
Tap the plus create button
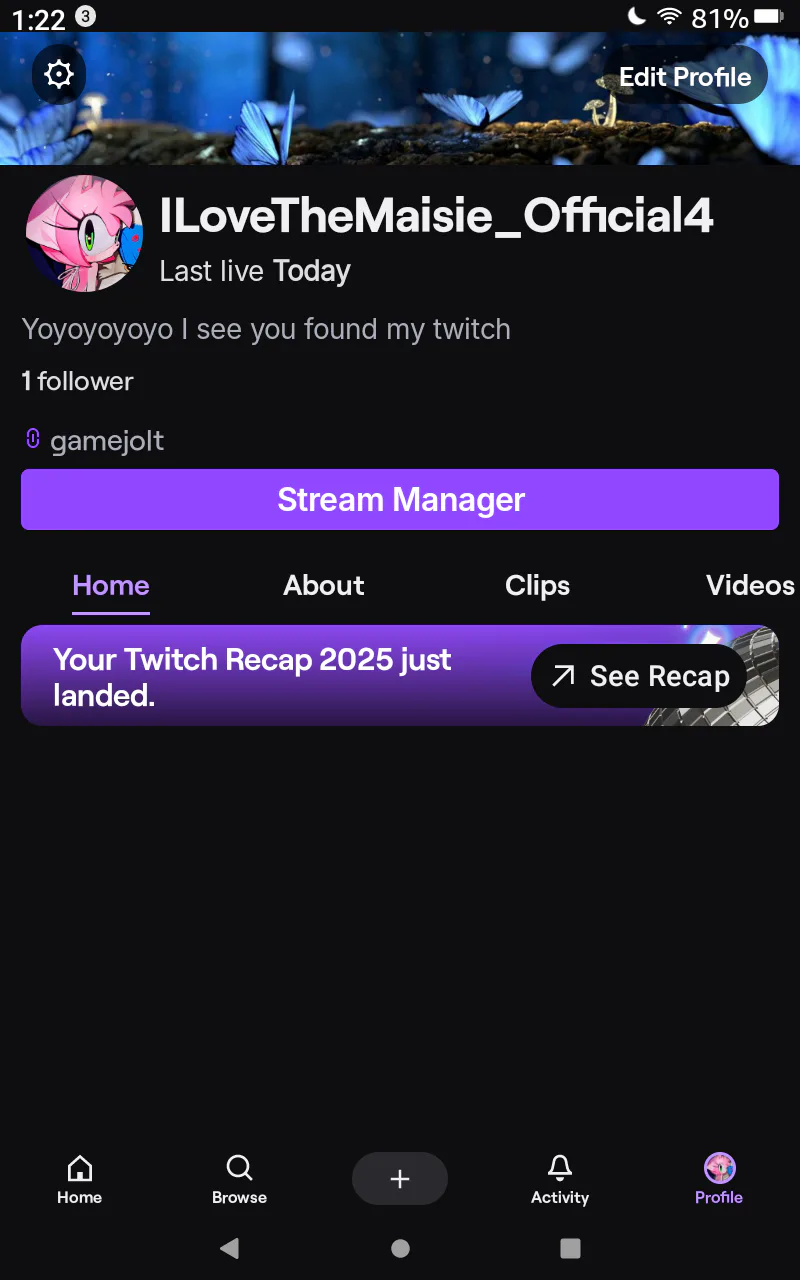[x=400, y=1179]
